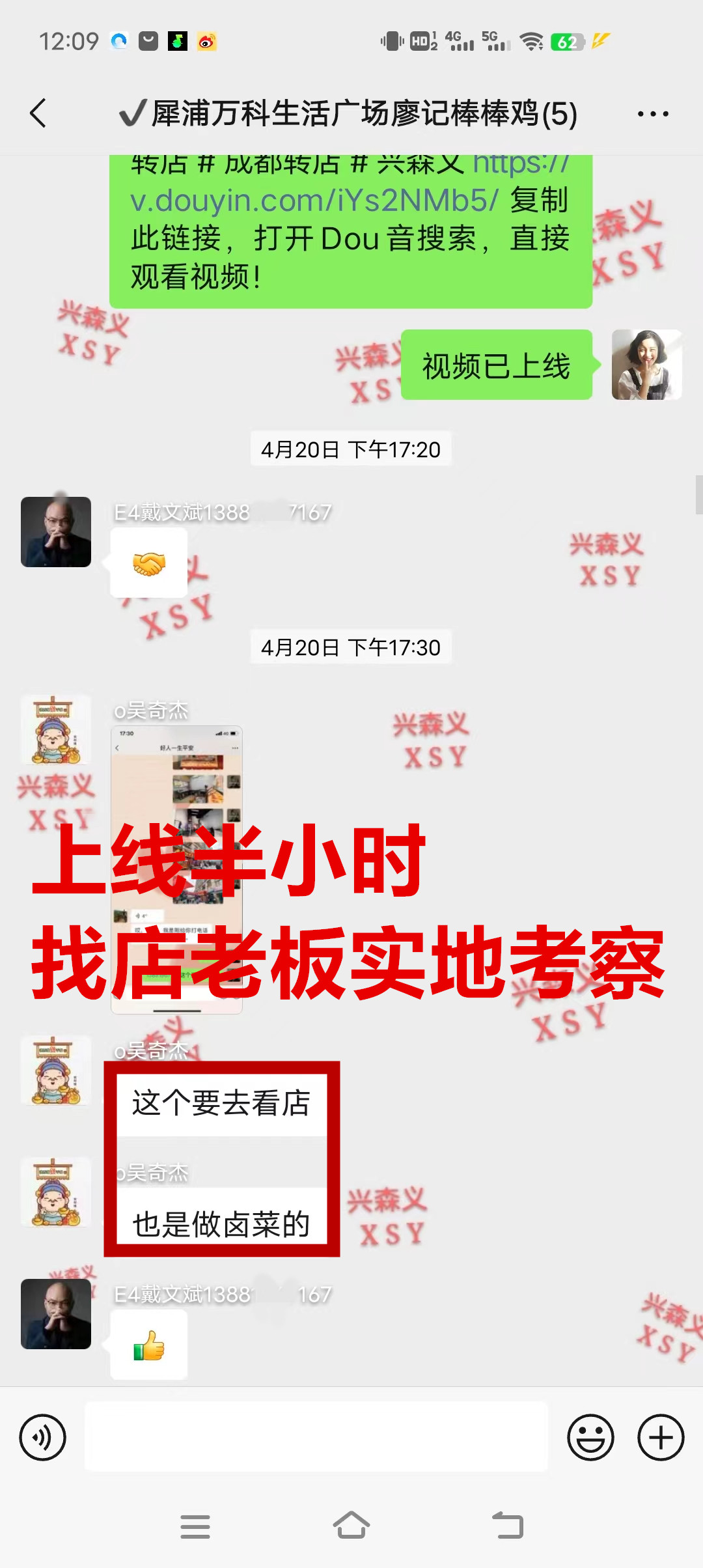The image size is (703, 1568).
Task: Open the plus attachments panel
Action: pyautogui.click(x=661, y=1437)
